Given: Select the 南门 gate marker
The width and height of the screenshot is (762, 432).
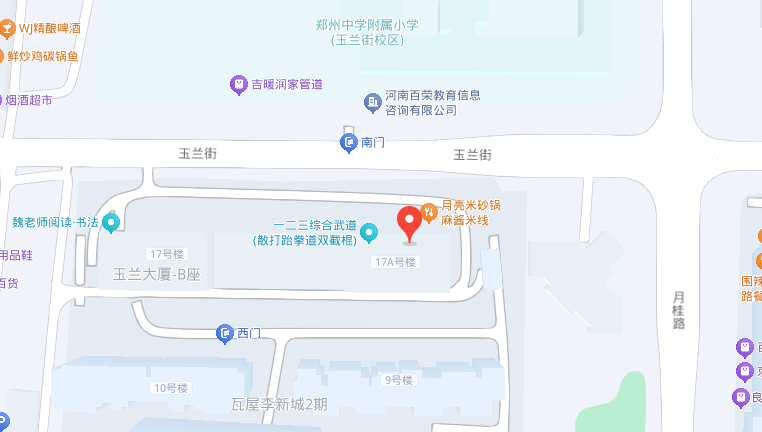Looking at the screenshot, I should (x=349, y=143).
